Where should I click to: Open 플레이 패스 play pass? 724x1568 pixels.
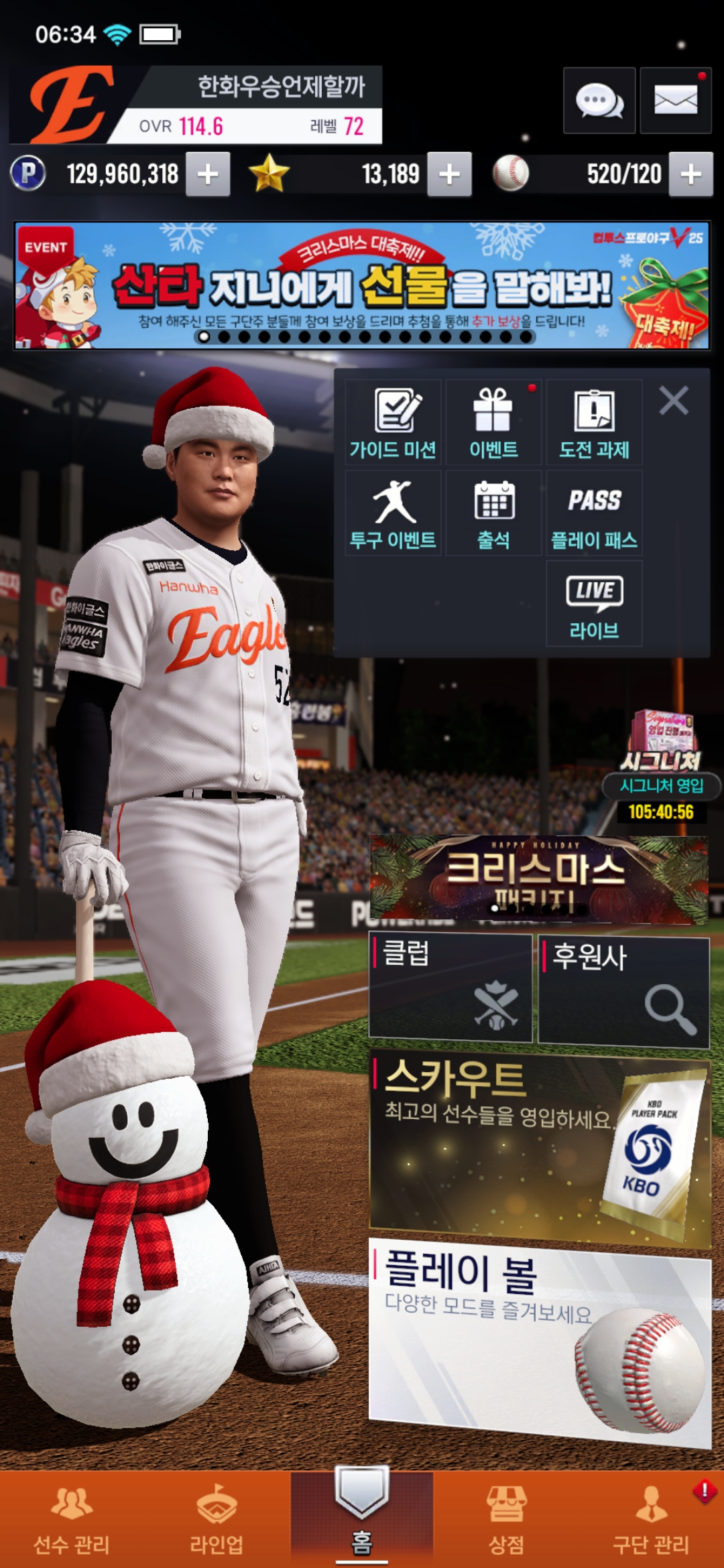click(x=594, y=513)
